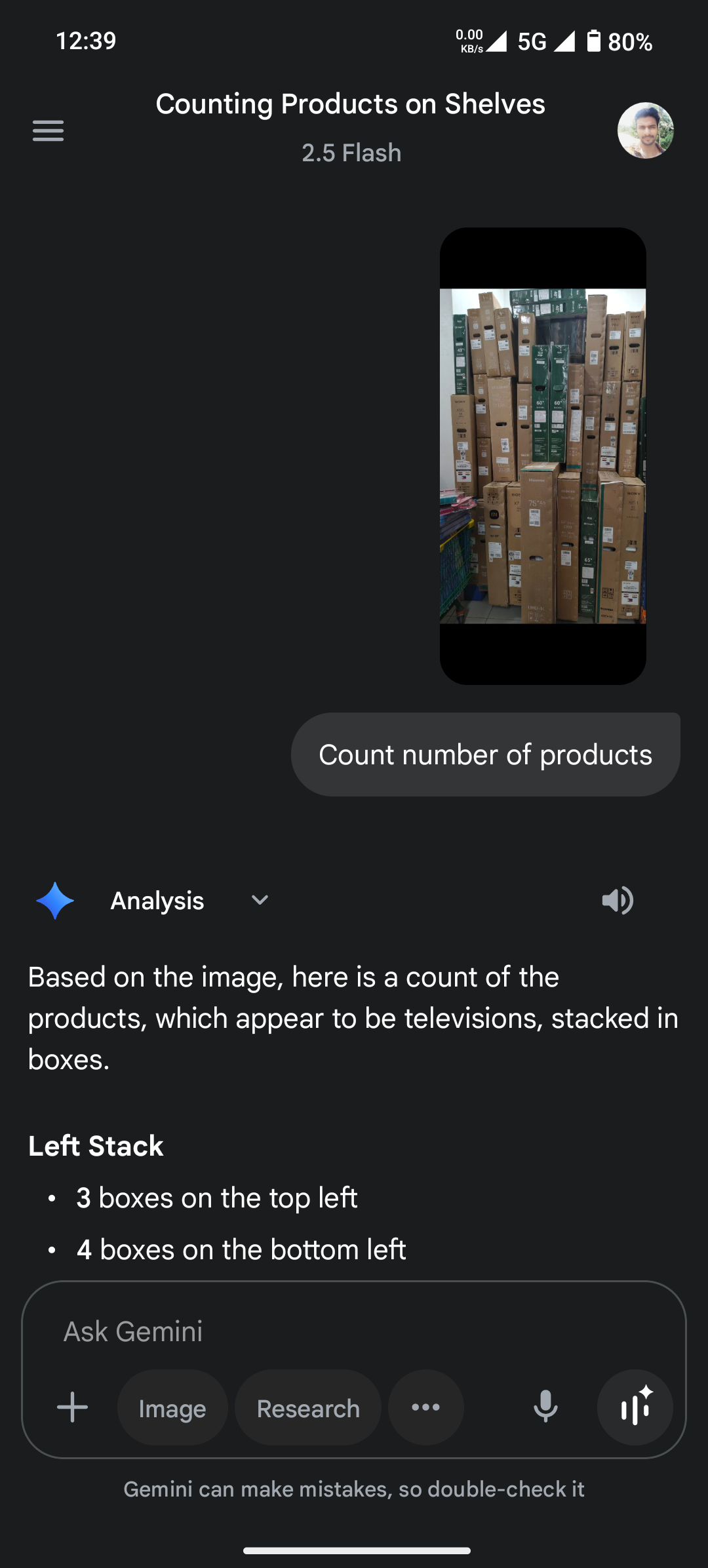Image resolution: width=708 pixels, height=1568 pixels.
Task: Show more tools via three dots
Action: [x=426, y=1407]
